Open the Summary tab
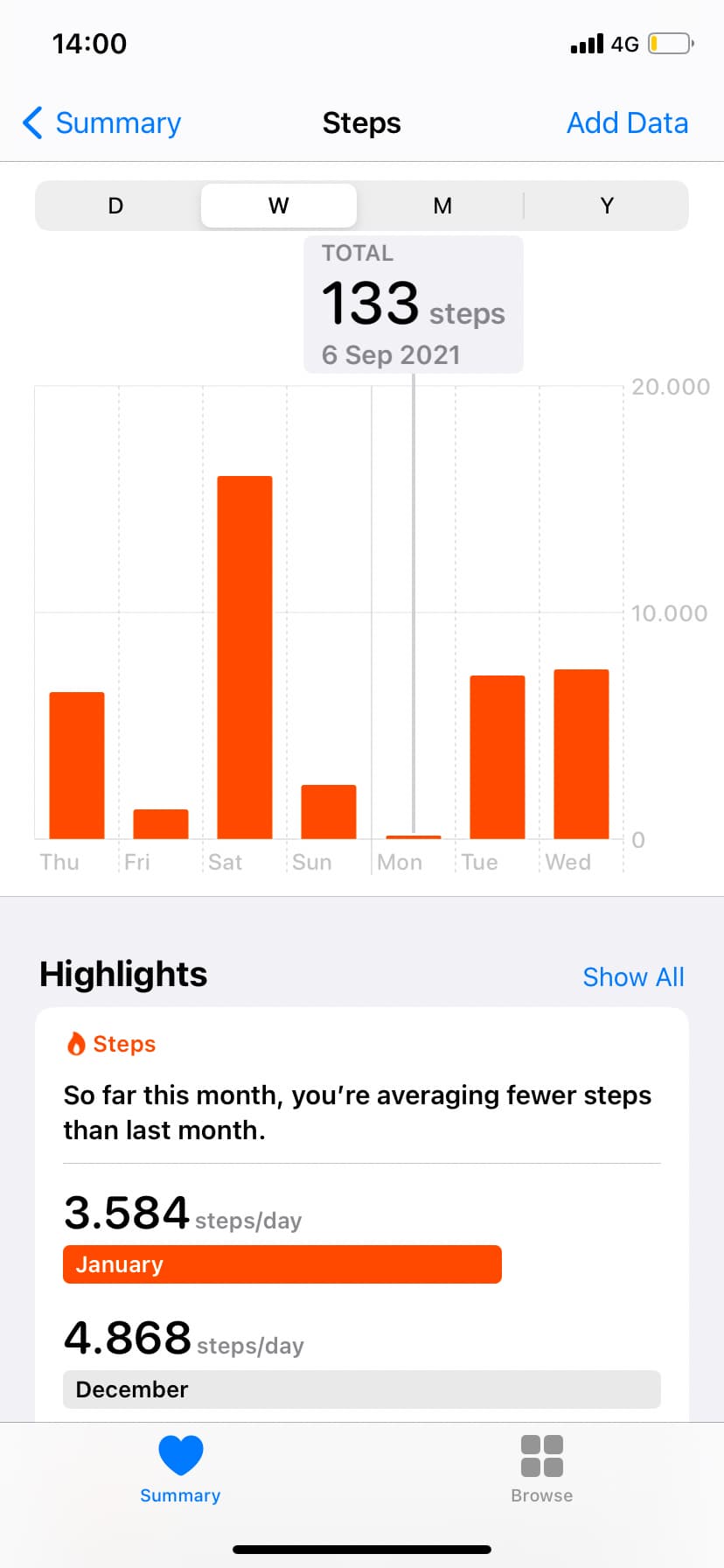724x1568 pixels. [x=180, y=1470]
